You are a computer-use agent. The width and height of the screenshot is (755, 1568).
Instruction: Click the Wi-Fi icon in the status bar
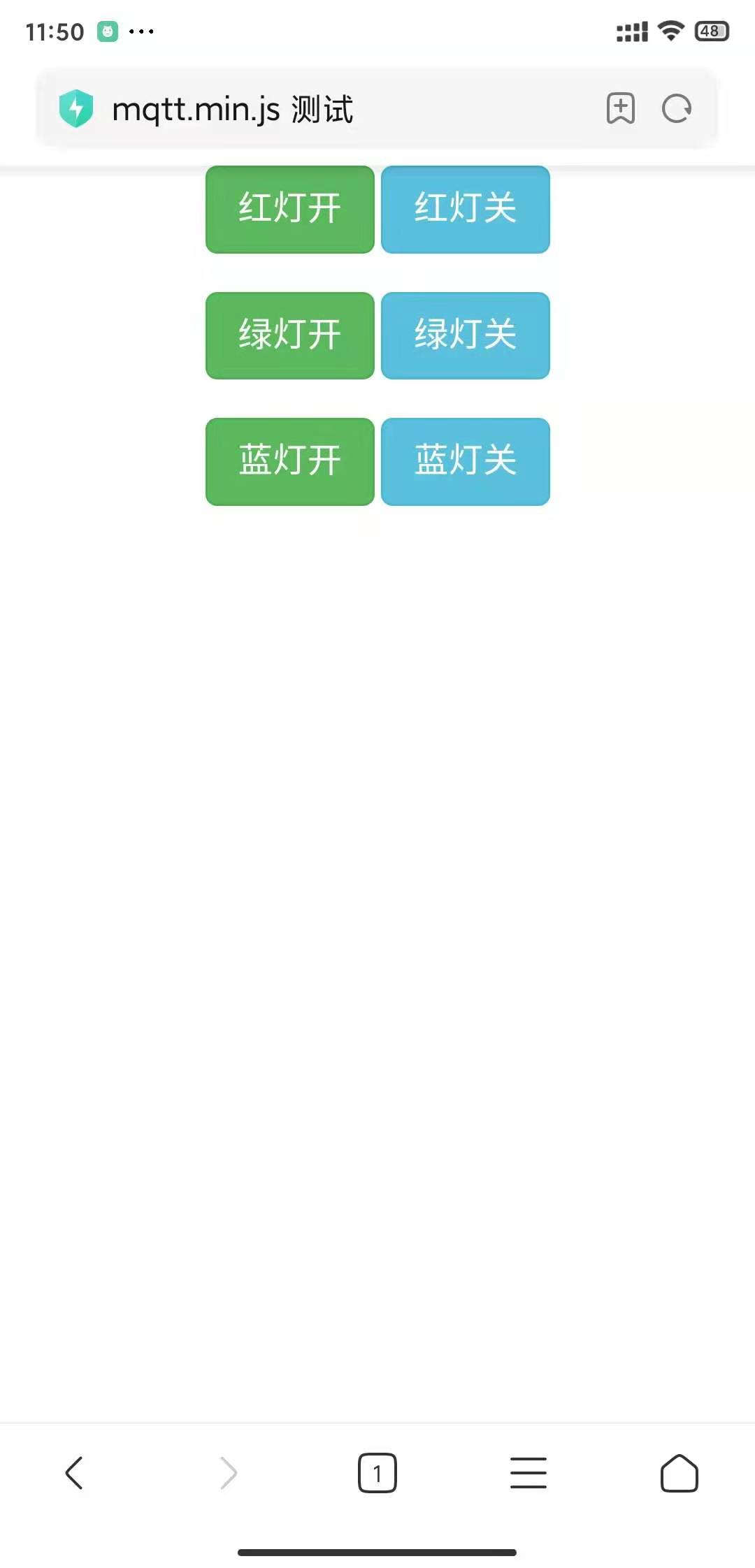coord(670,29)
